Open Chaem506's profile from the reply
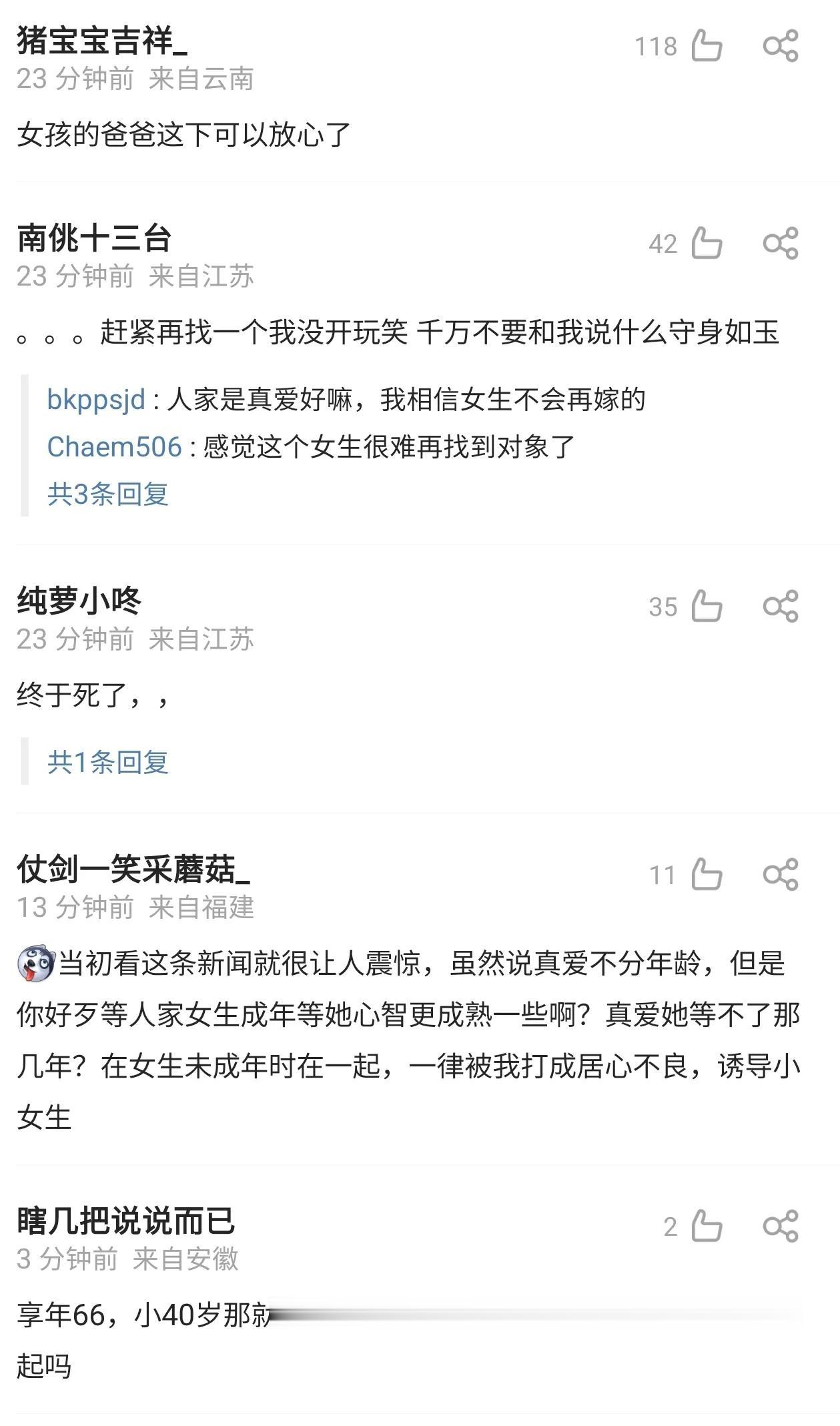 coord(114,446)
